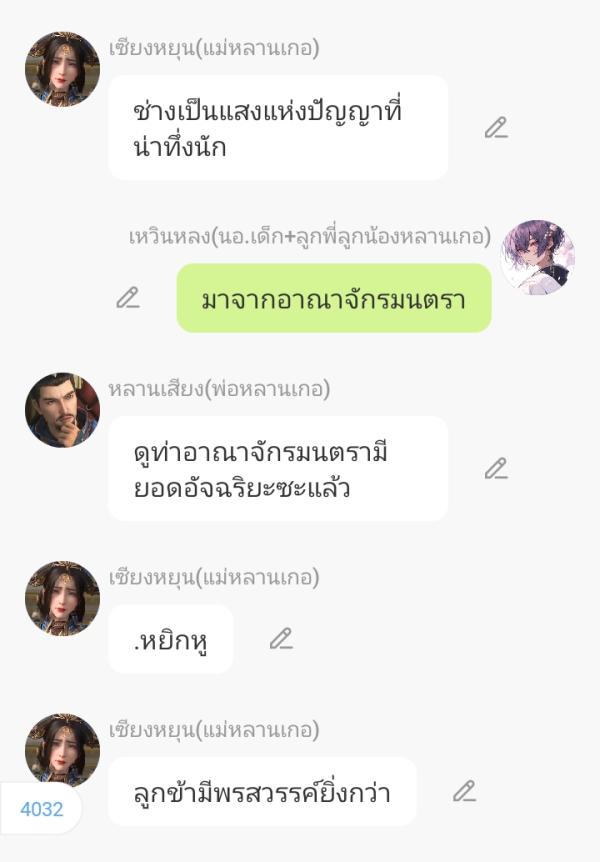
Task: Open เหวินหลง's avatar on the right
Action: click(x=537, y=257)
